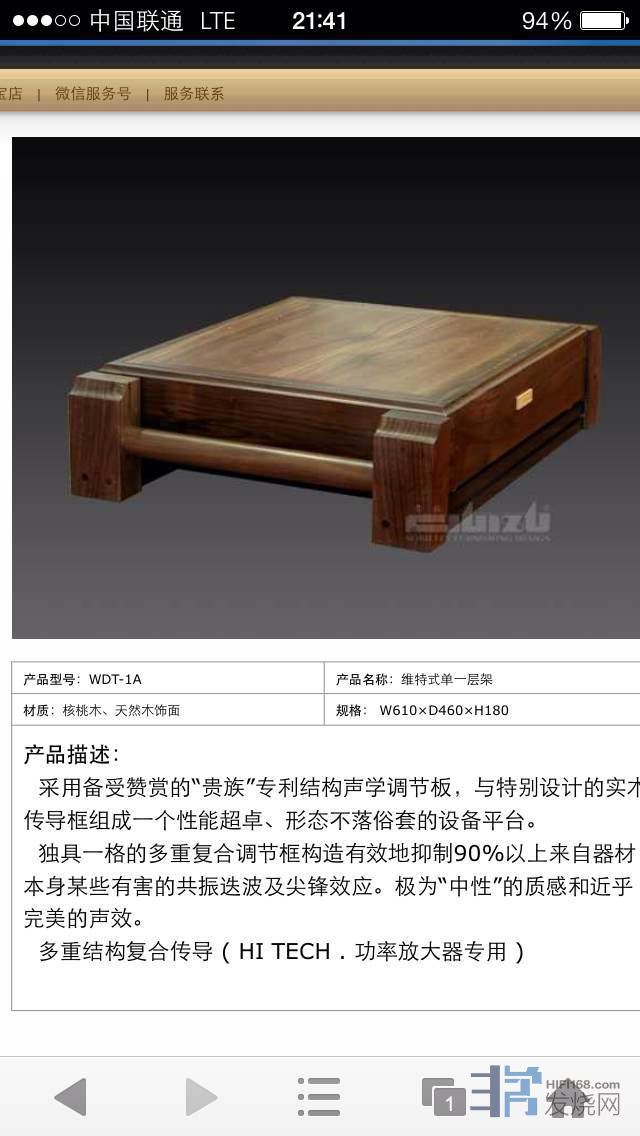Open the 微信服务号 link
Image resolution: width=640 pixels, height=1136 pixels.
pos(93,94)
